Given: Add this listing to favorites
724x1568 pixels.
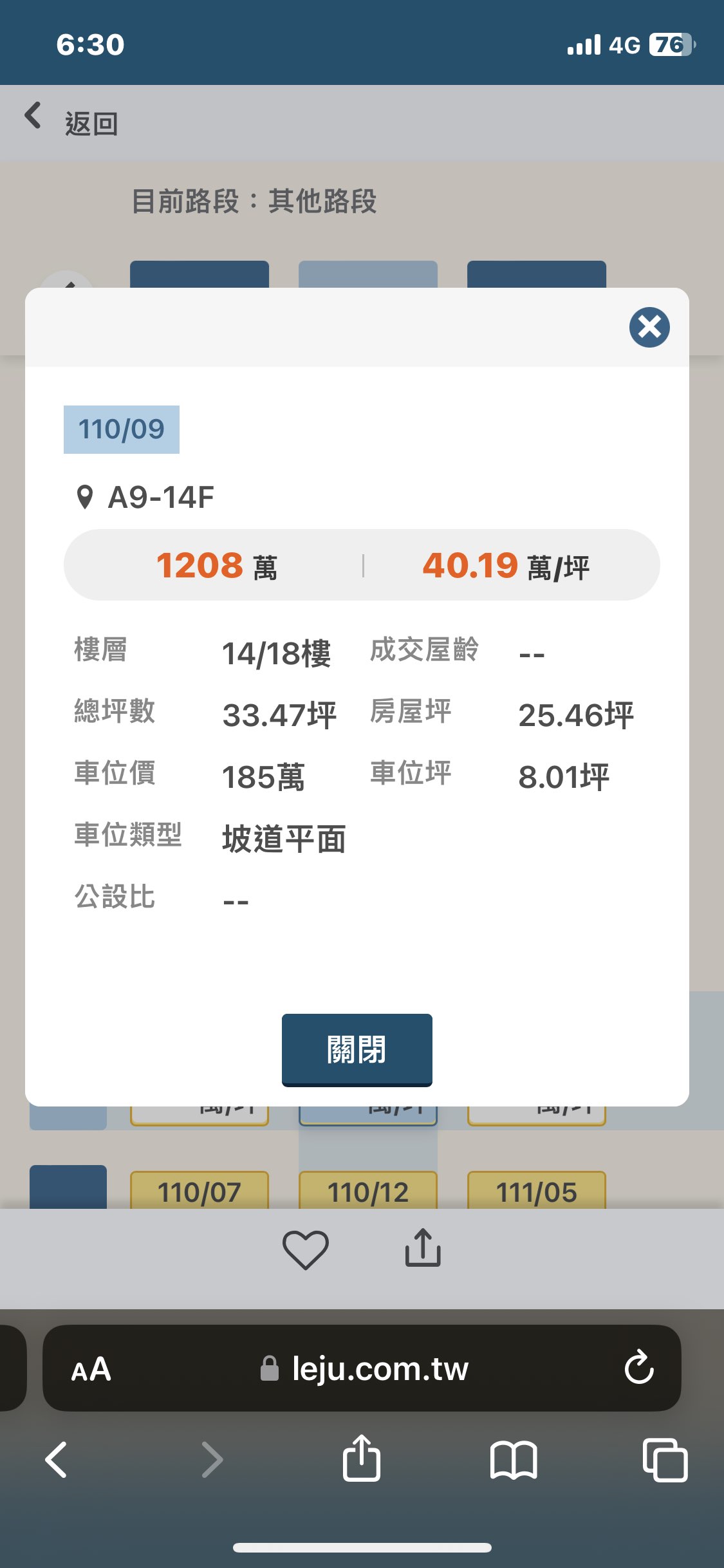Looking at the screenshot, I should tap(305, 1249).
